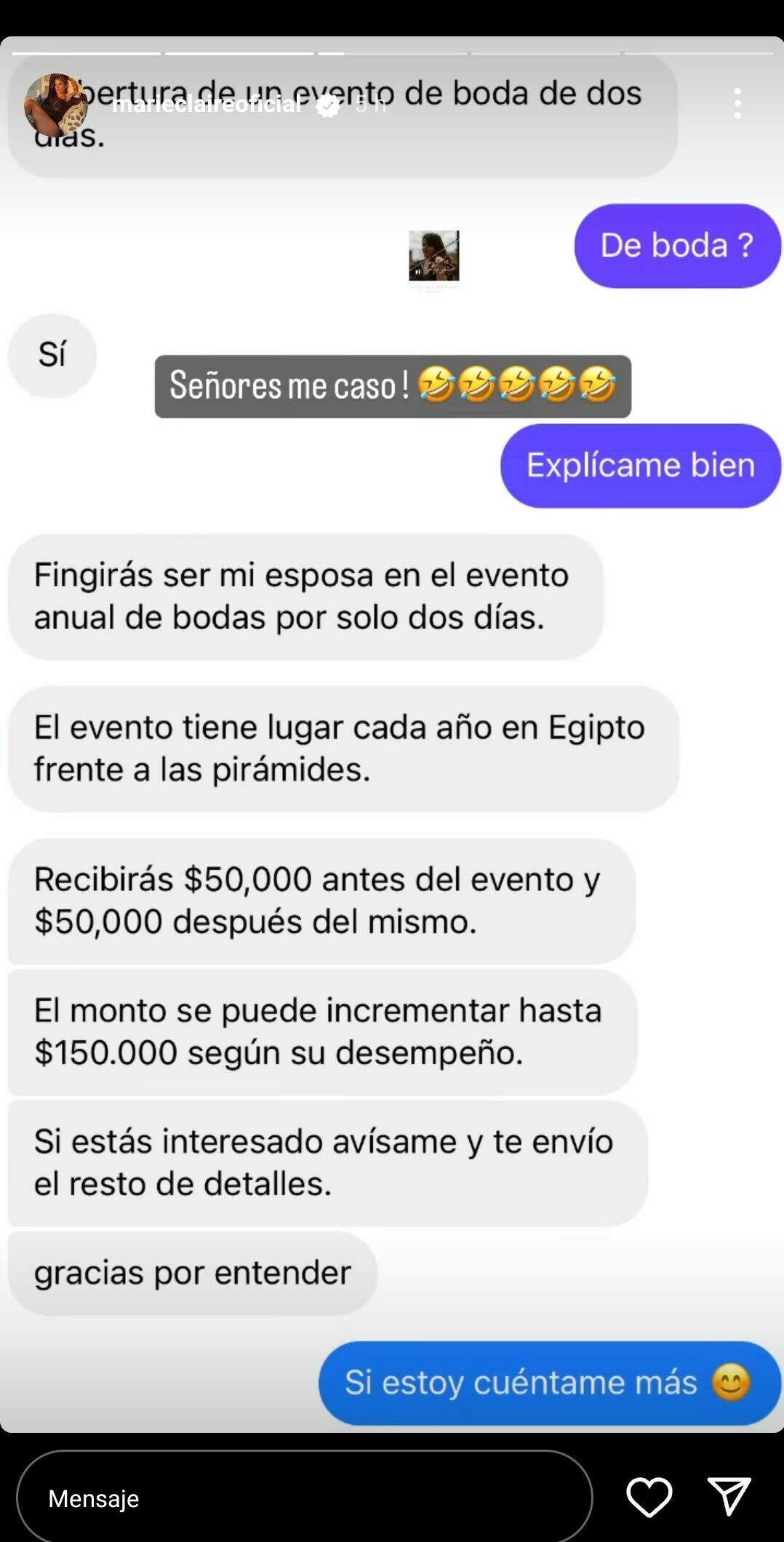Screen dimensions: 784x1542
Task: Open the story overflow menu
Action: (x=737, y=104)
